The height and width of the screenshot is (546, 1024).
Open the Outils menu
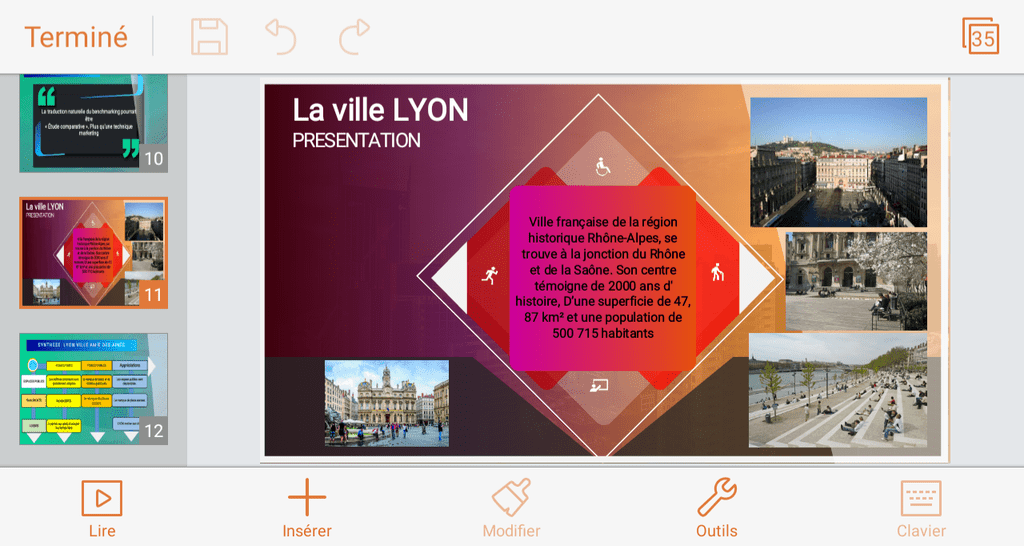(717, 509)
